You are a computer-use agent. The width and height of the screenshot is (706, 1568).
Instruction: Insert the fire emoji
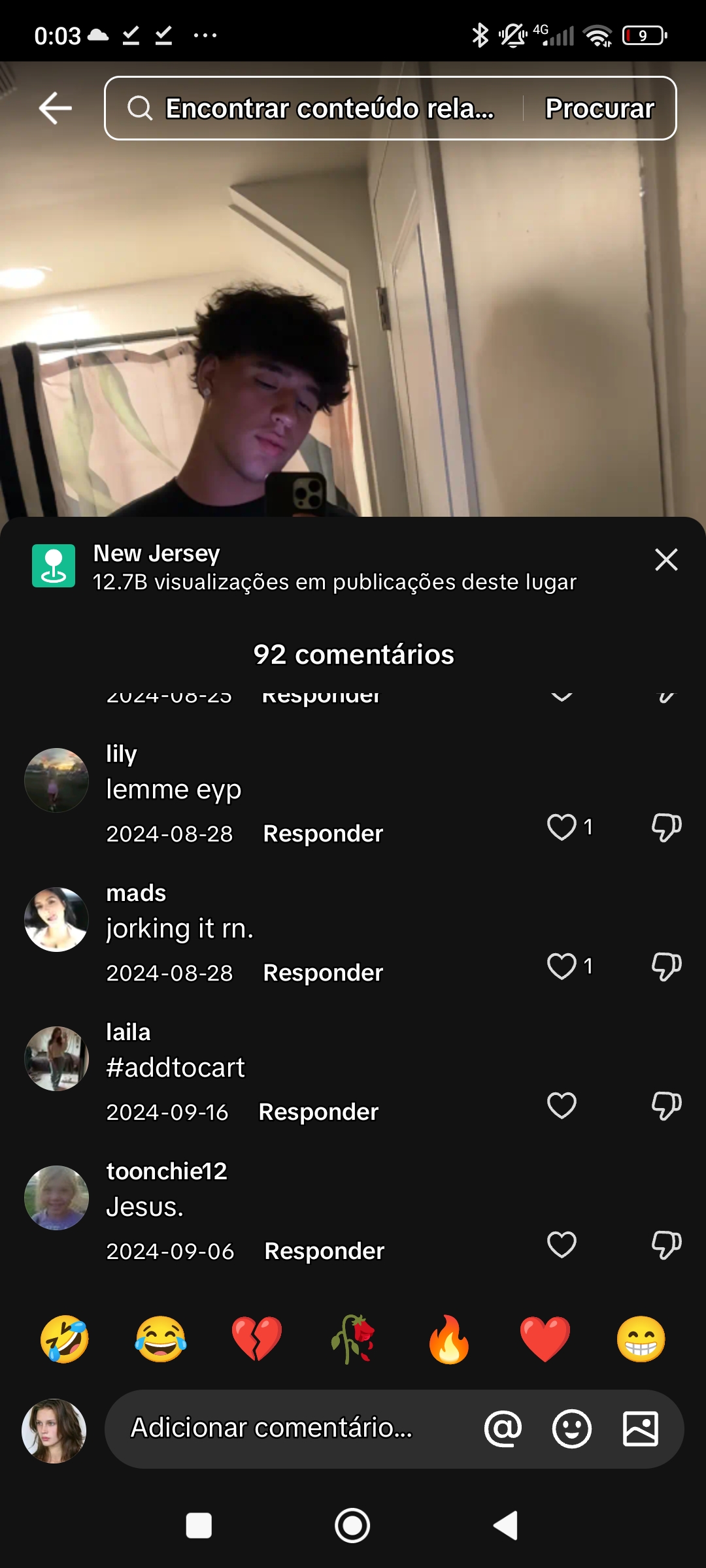(x=449, y=1339)
